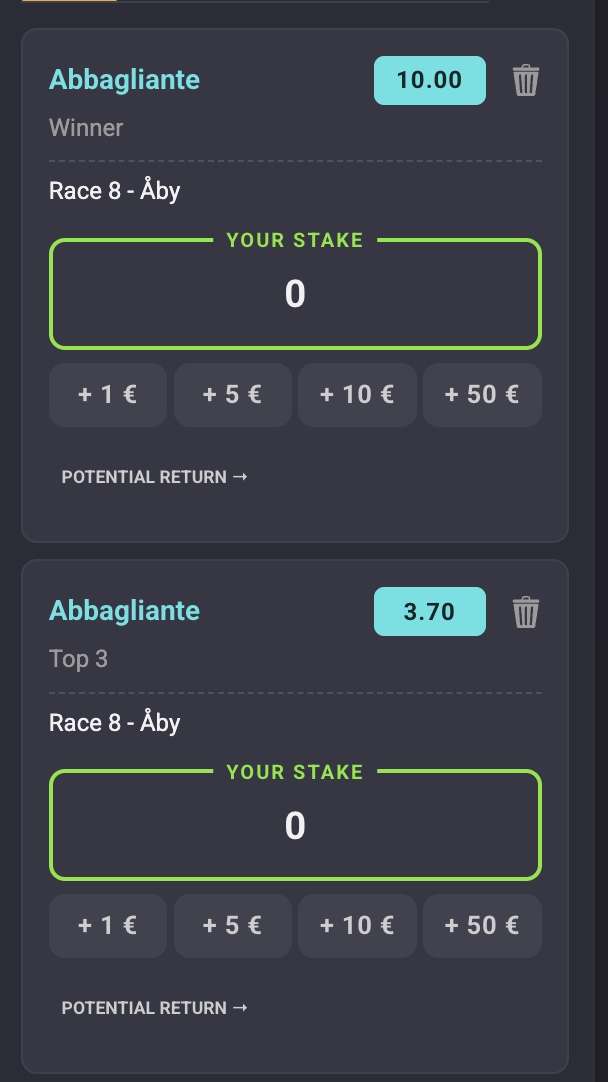The width and height of the screenshot is (608, 1082).
Task: Tap the stake field for the Winner bet
Action: coord(295,294)
